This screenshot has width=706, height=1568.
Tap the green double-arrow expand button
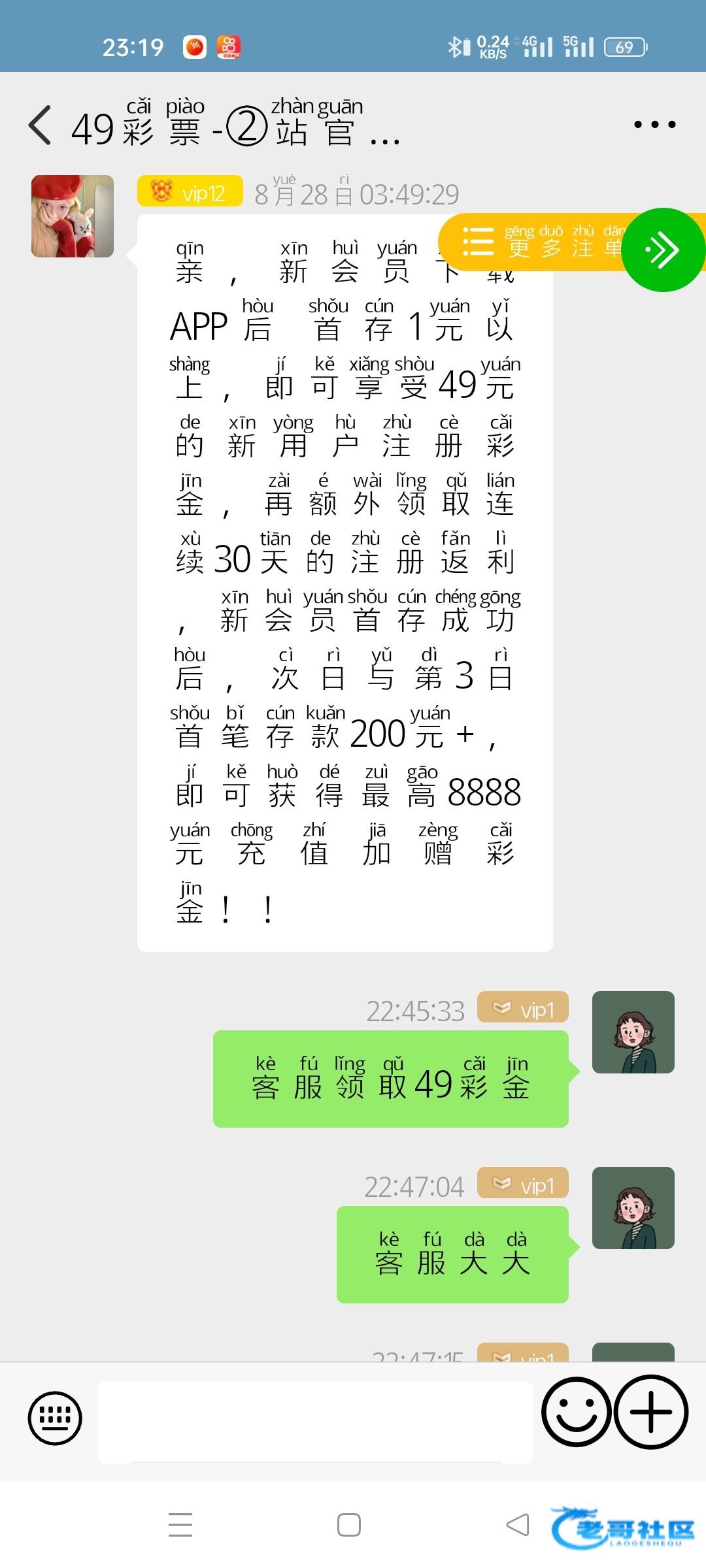[663, 250]
